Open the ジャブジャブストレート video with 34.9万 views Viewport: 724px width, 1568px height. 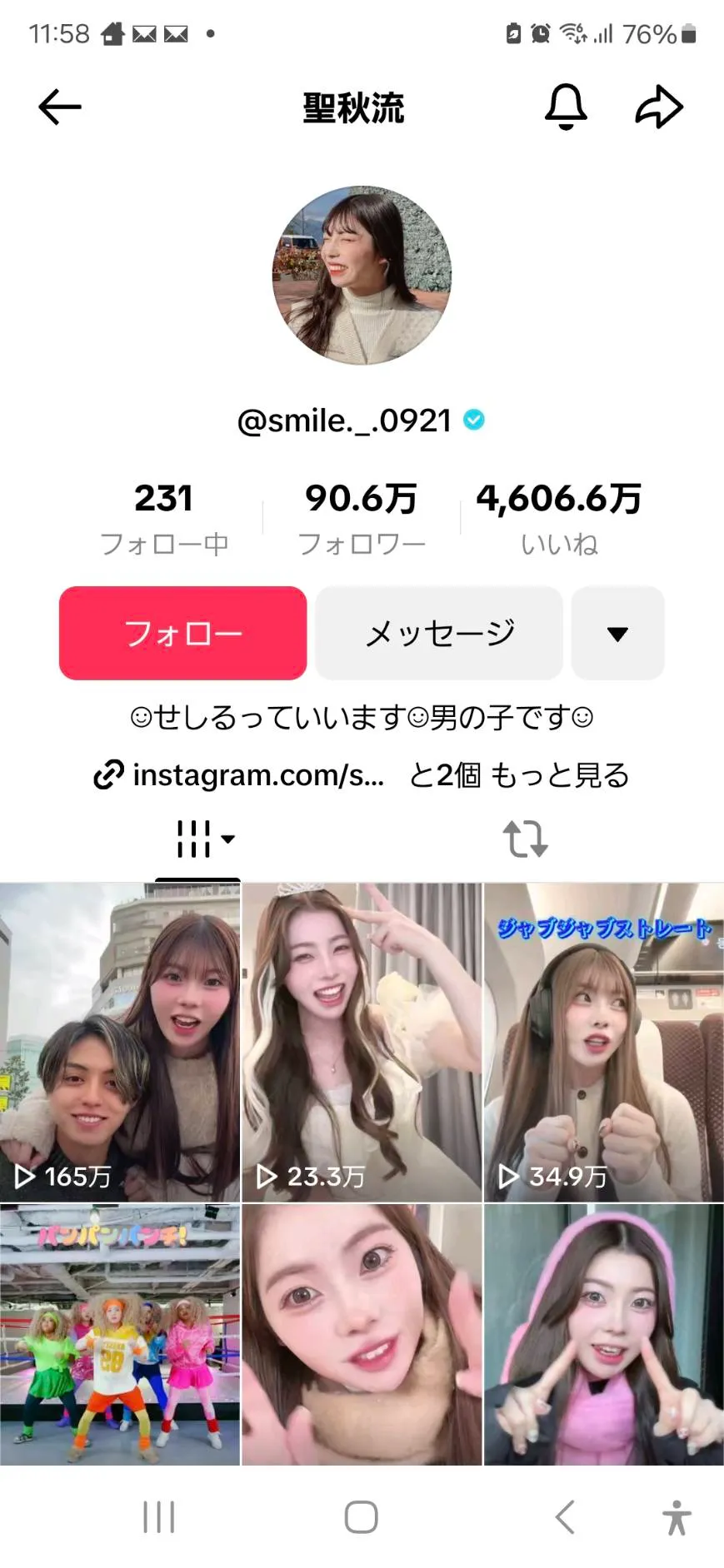click(x=604, y=1041)
